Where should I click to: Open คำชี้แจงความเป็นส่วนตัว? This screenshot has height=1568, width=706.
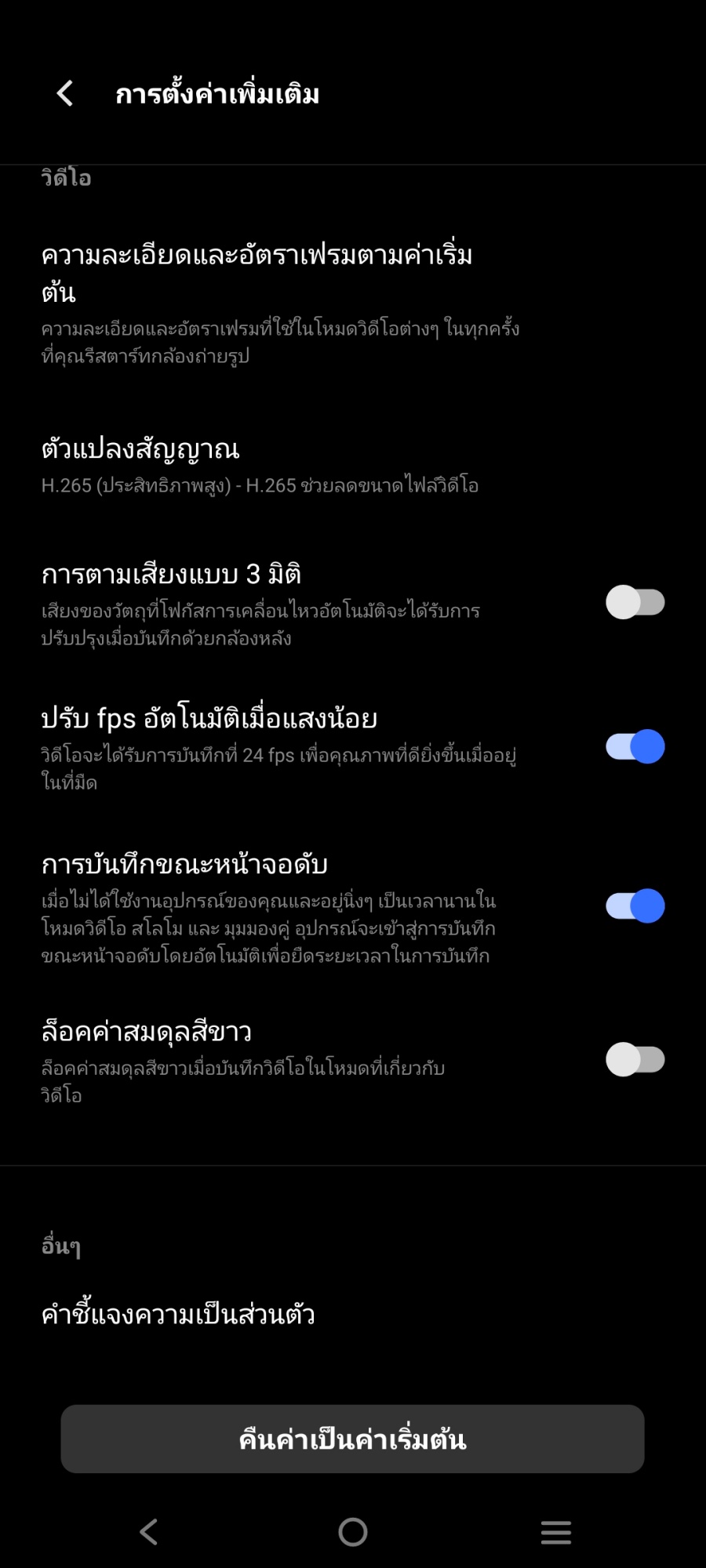point(179,1314)
